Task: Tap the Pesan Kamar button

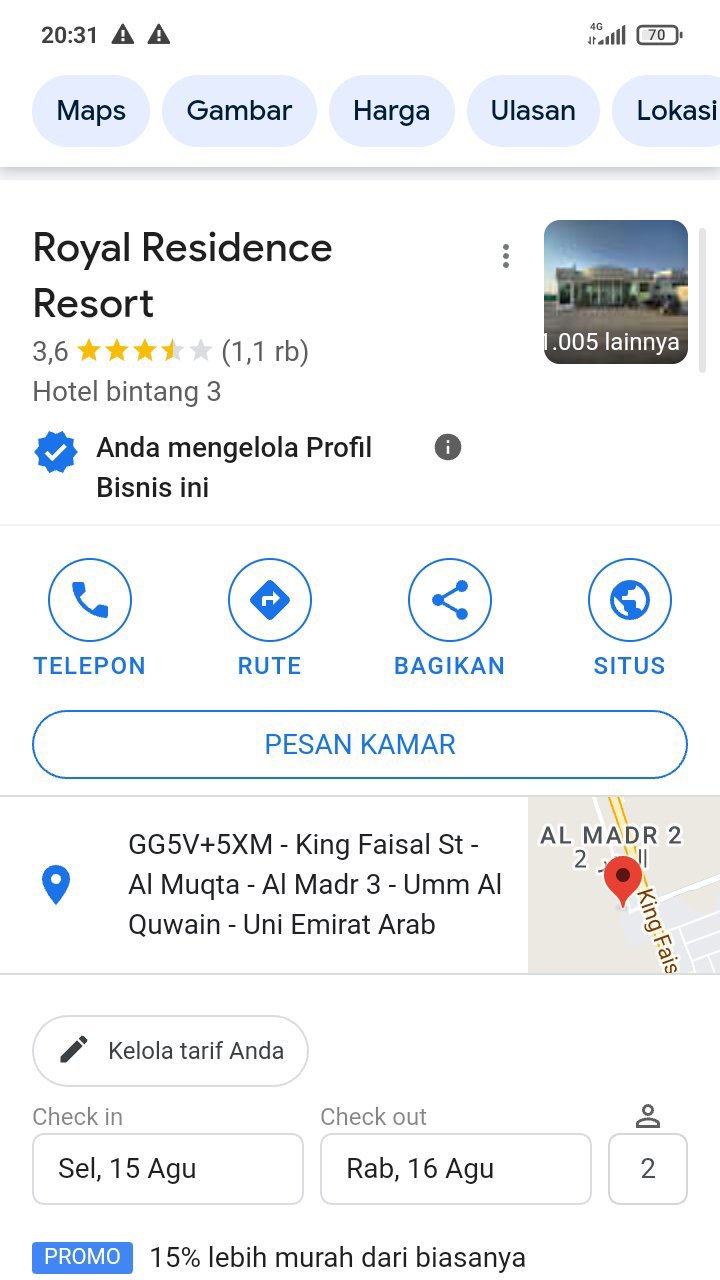Action: [360, 744]
